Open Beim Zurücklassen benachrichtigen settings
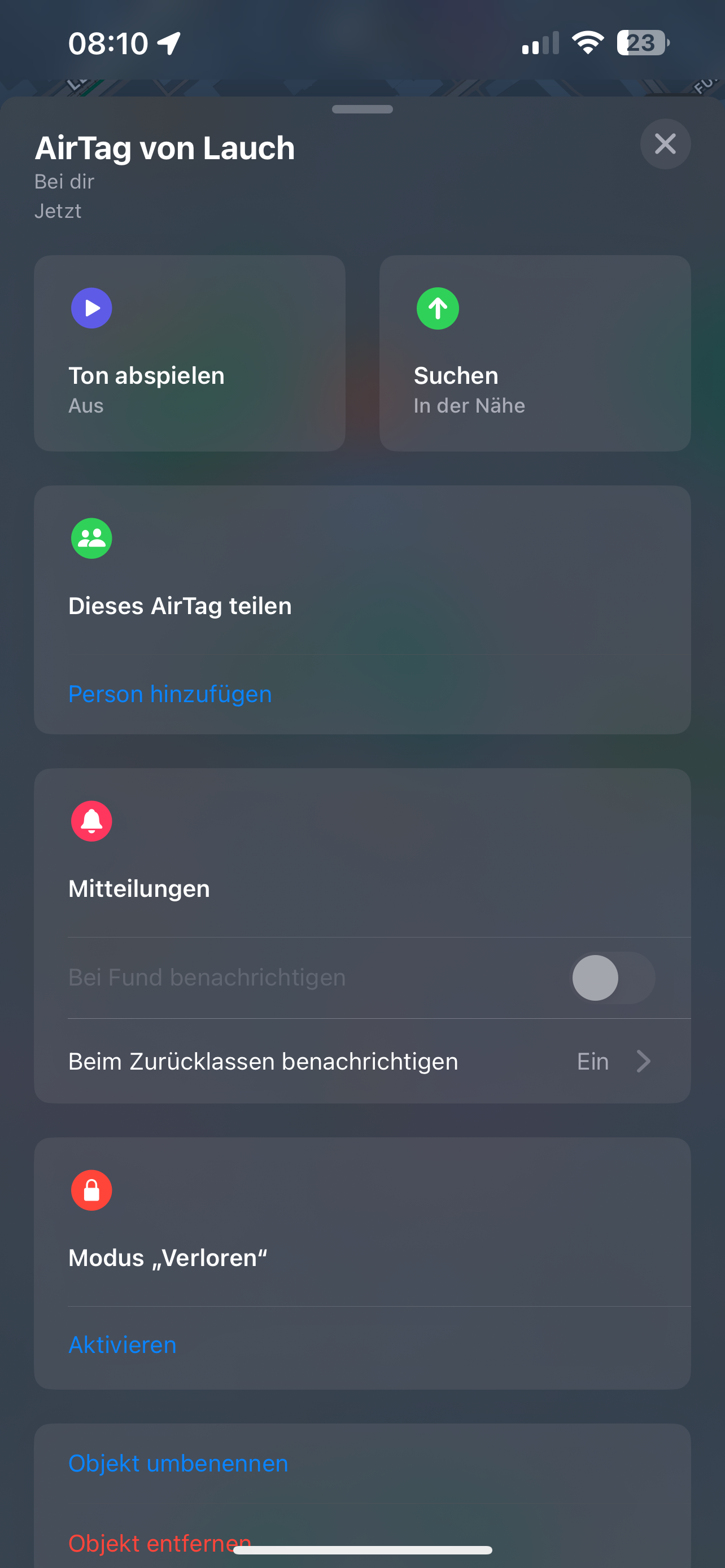This screenshot has width=725, height=1568. coord(362,1061)
